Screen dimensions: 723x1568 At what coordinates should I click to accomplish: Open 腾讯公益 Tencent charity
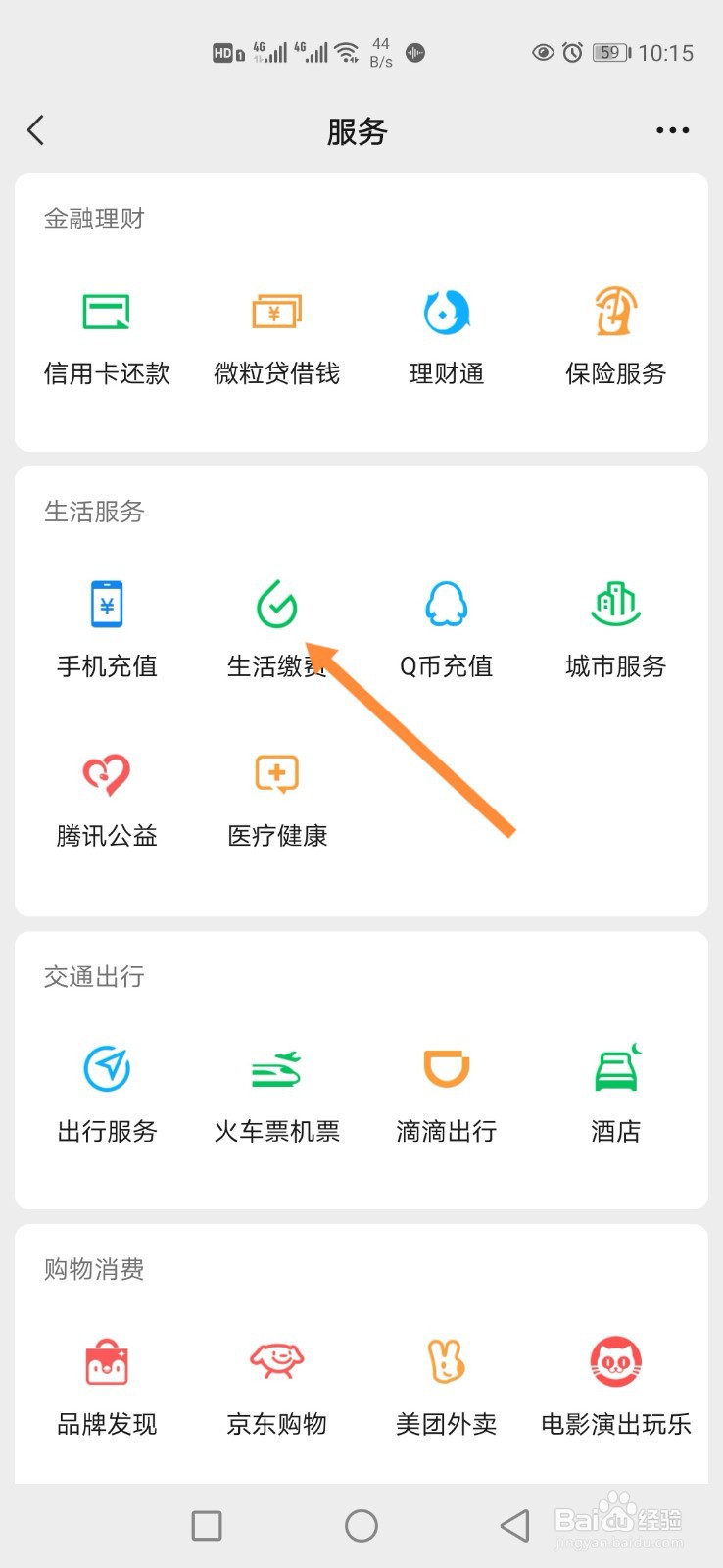106,796
